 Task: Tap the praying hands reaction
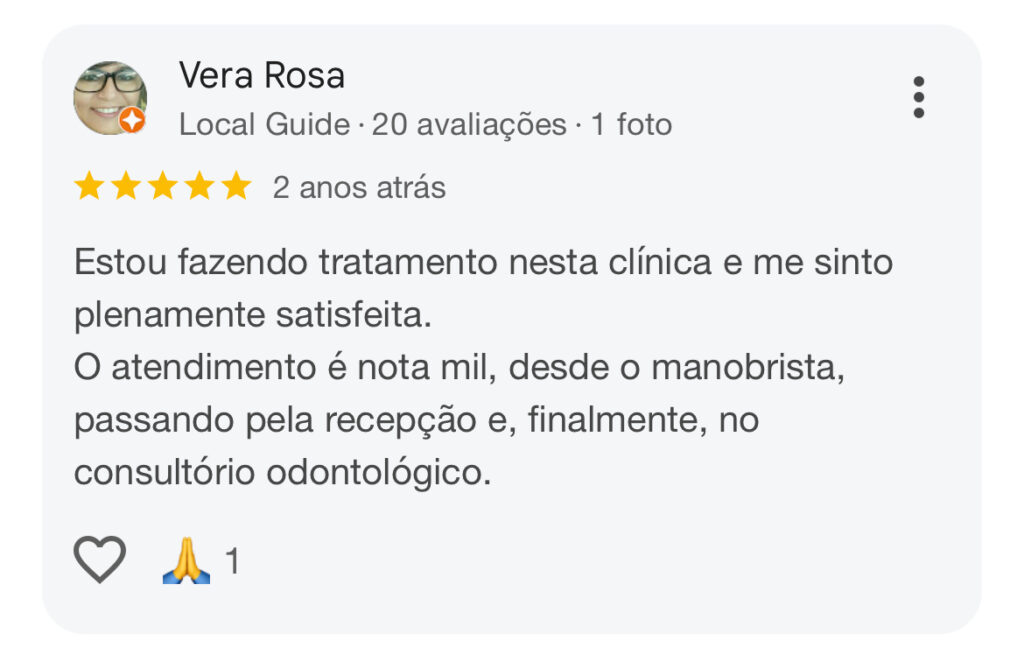pyautogui.click(x=187, y=561)
